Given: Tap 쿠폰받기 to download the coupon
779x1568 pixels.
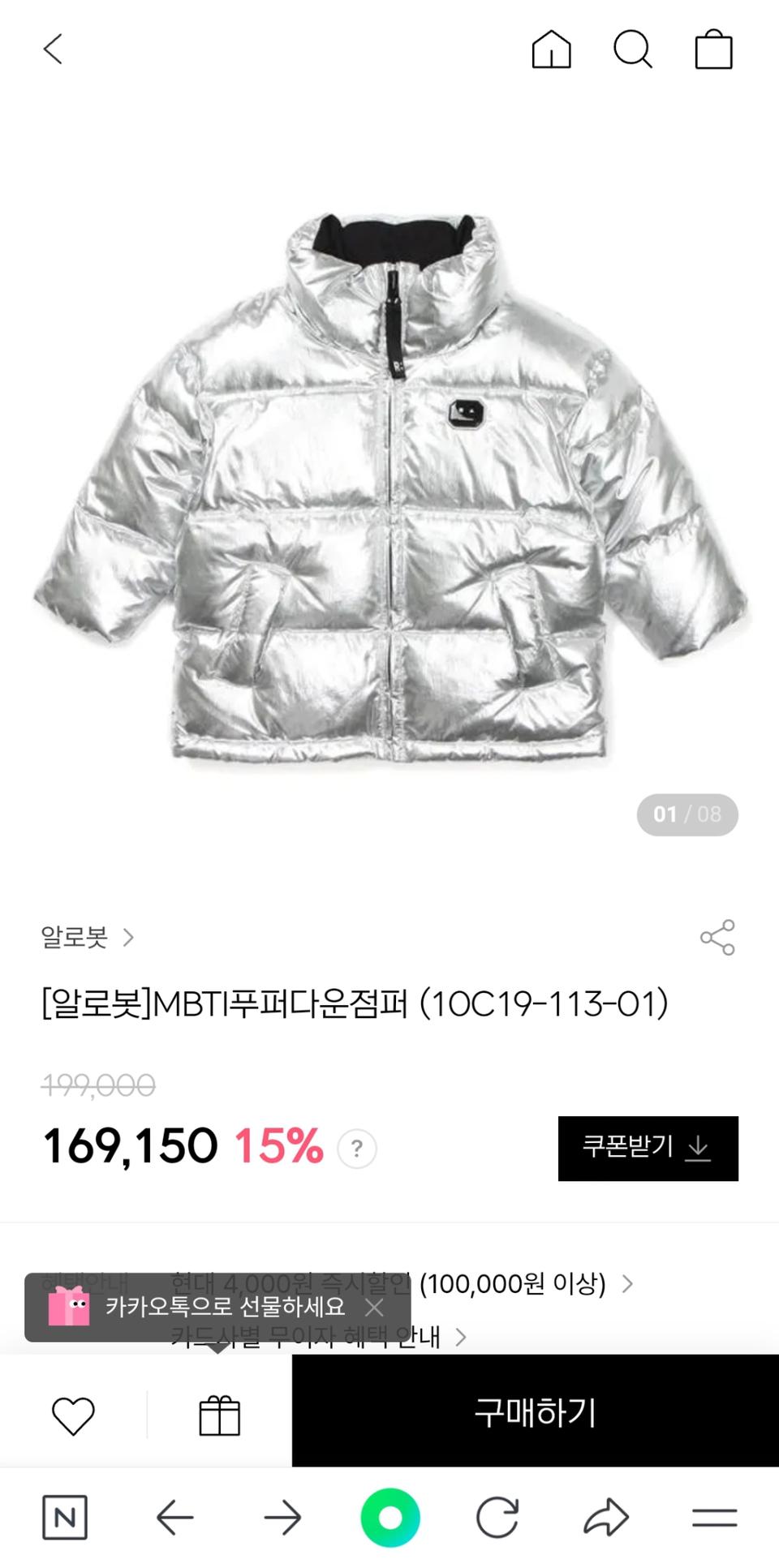Looking at the screenshot, I should (x=648, y=1149).
